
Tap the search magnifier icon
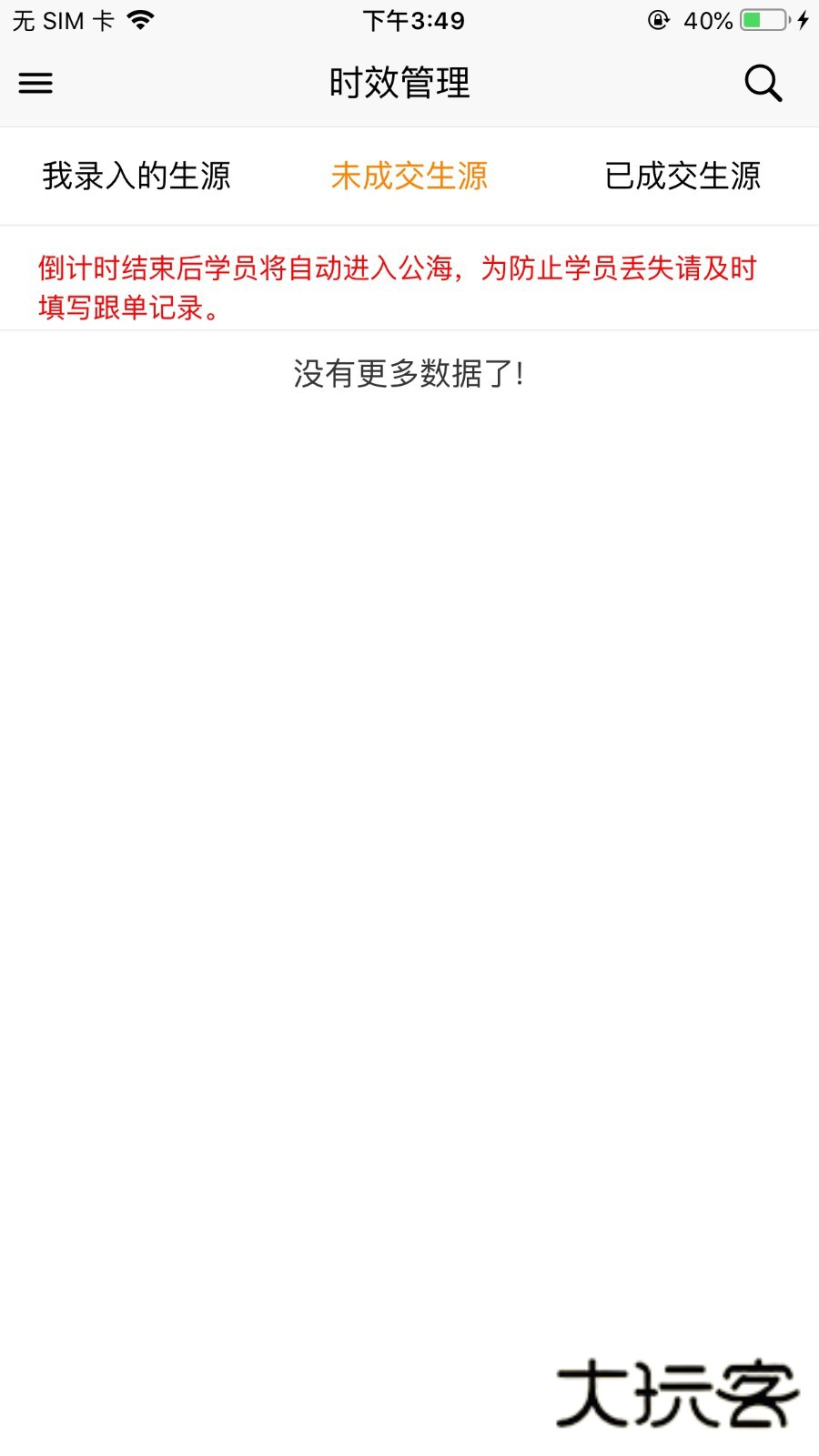(x=762, y=83)
